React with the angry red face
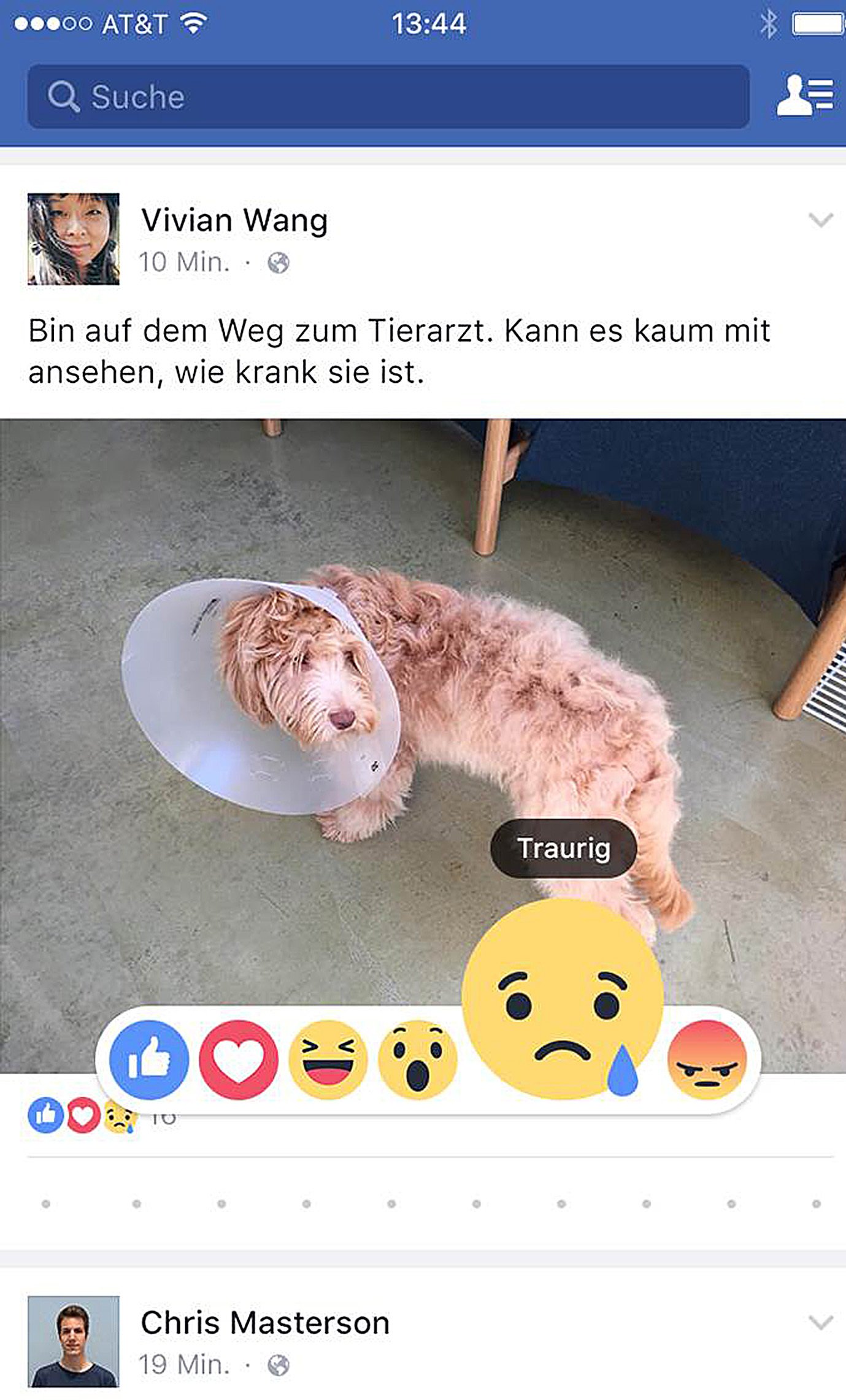 [707, 1060]
